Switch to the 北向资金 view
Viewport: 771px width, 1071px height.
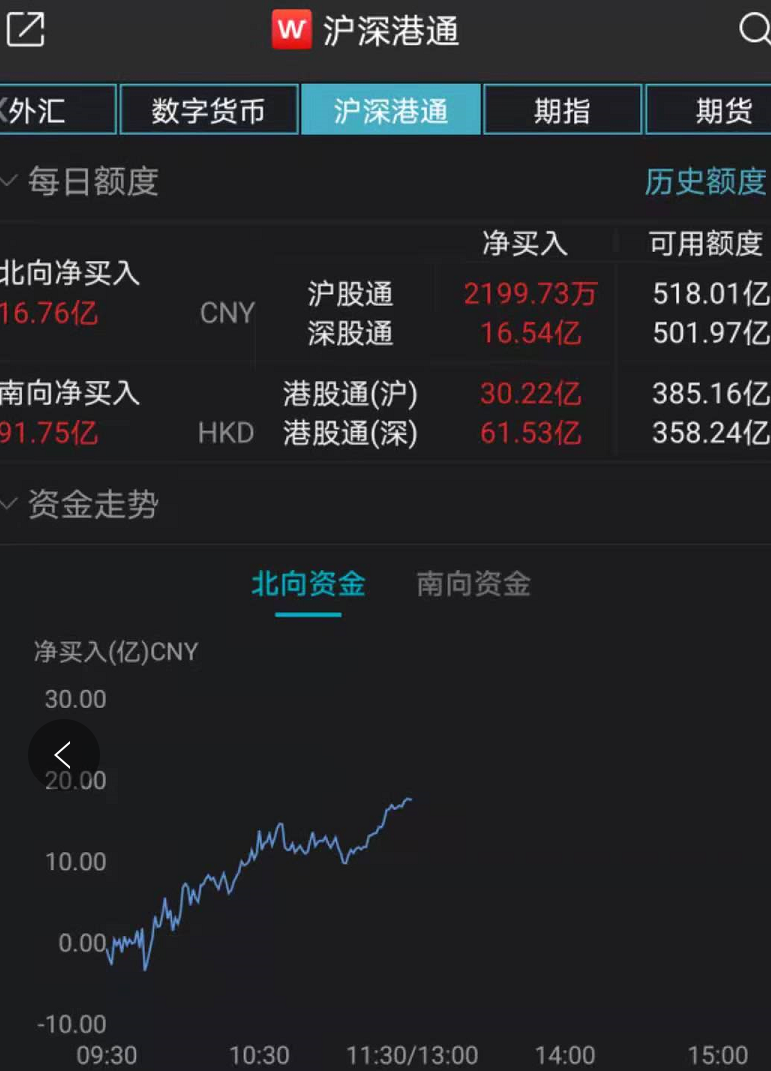[x=306, y=584]
